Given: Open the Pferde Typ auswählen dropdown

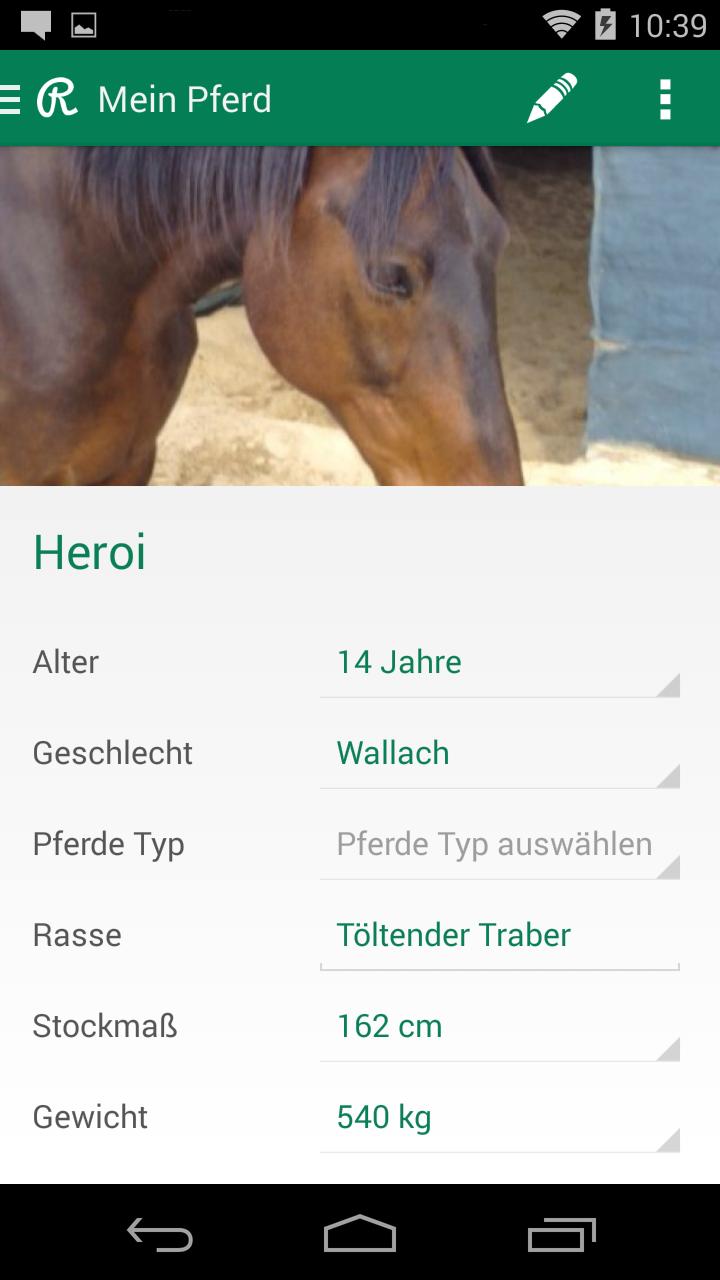Looking at the screenshot, I should 498,844.
